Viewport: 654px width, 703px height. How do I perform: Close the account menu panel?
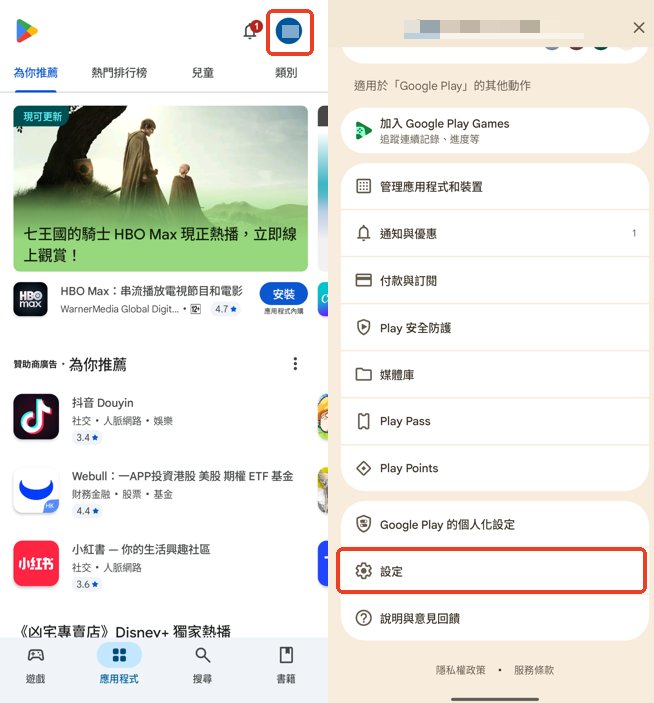click(x=639, y=28)
